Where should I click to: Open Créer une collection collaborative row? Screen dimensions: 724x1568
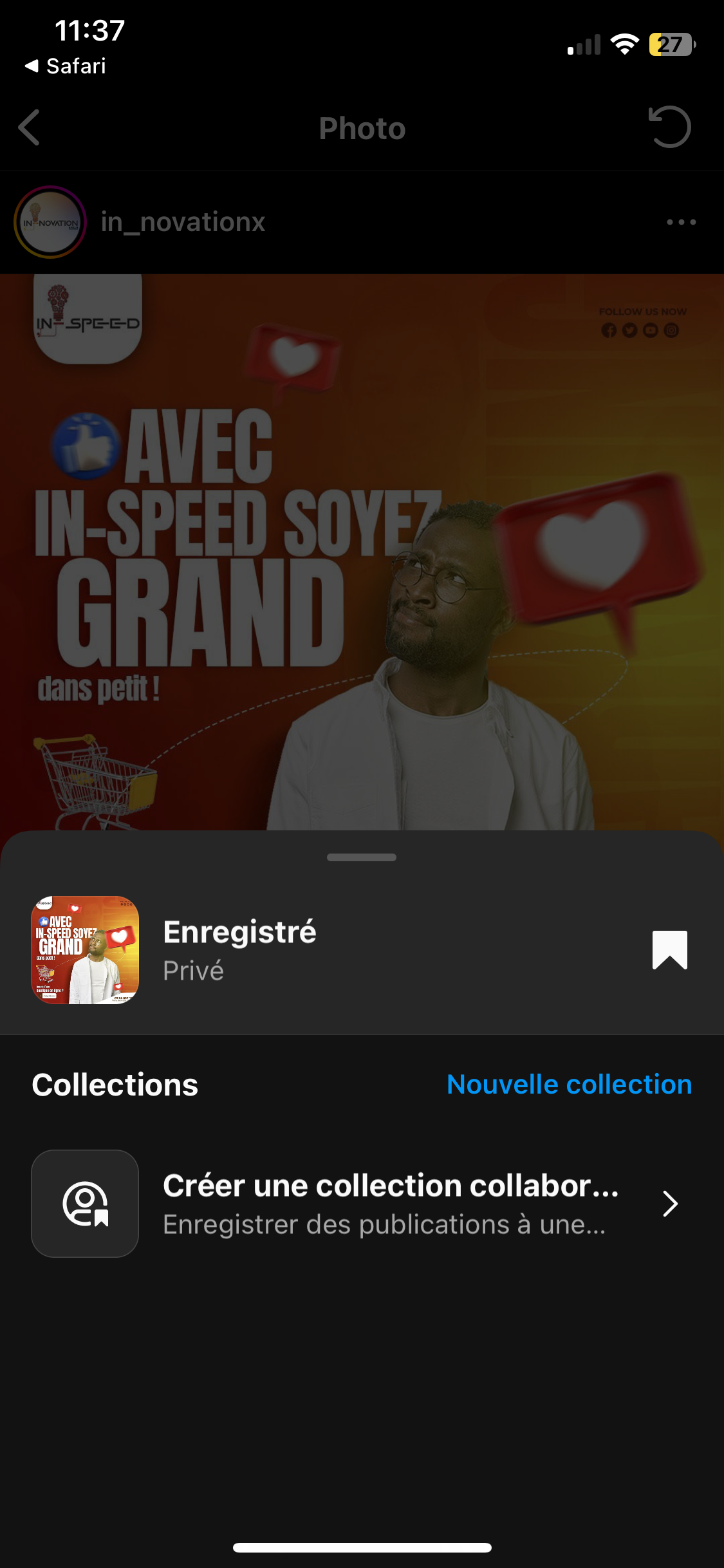[x=362, y=1204]
